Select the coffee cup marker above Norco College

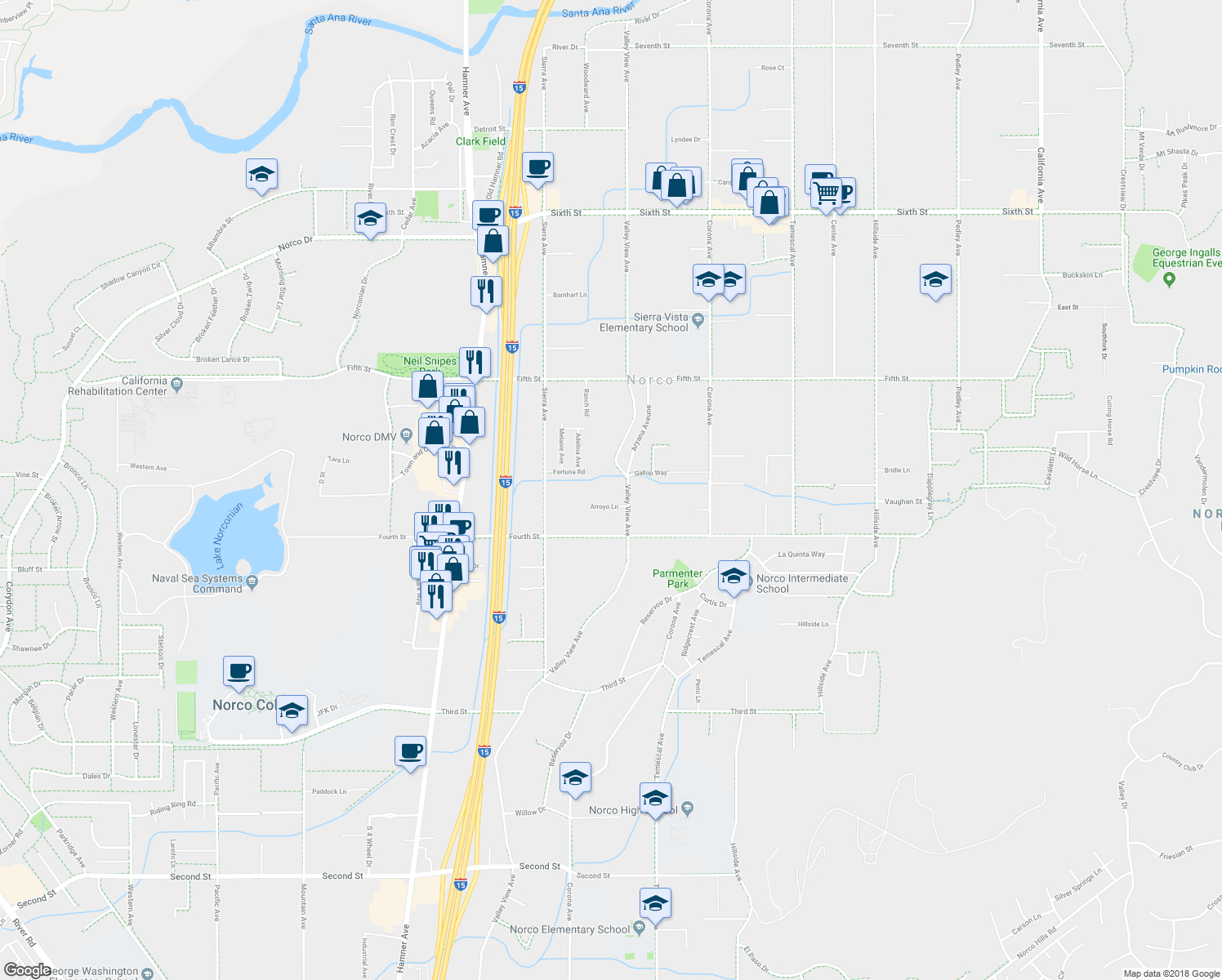point(239,672)
